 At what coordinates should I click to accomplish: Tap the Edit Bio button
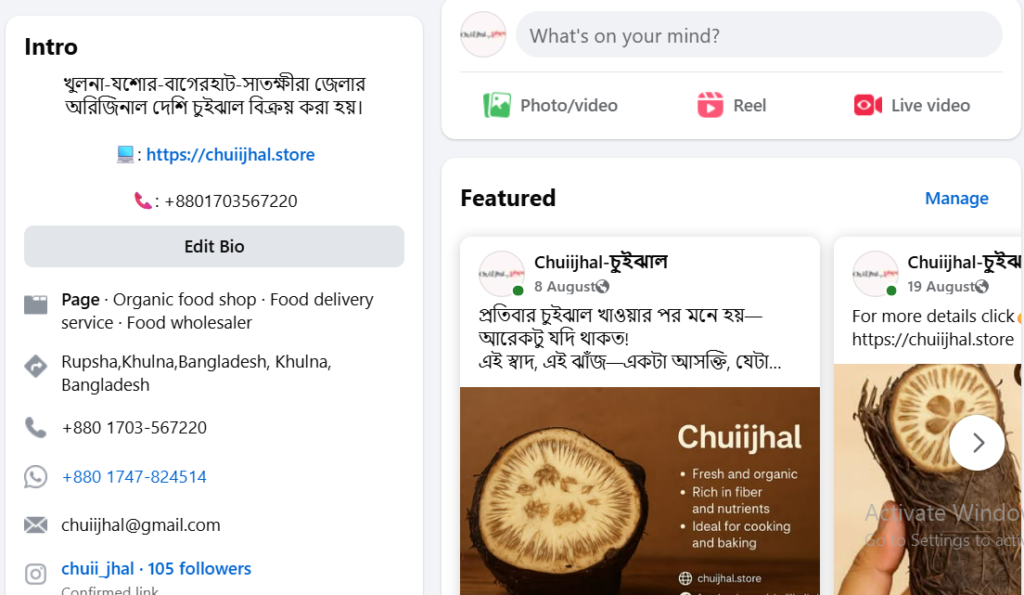coord(214,246)
